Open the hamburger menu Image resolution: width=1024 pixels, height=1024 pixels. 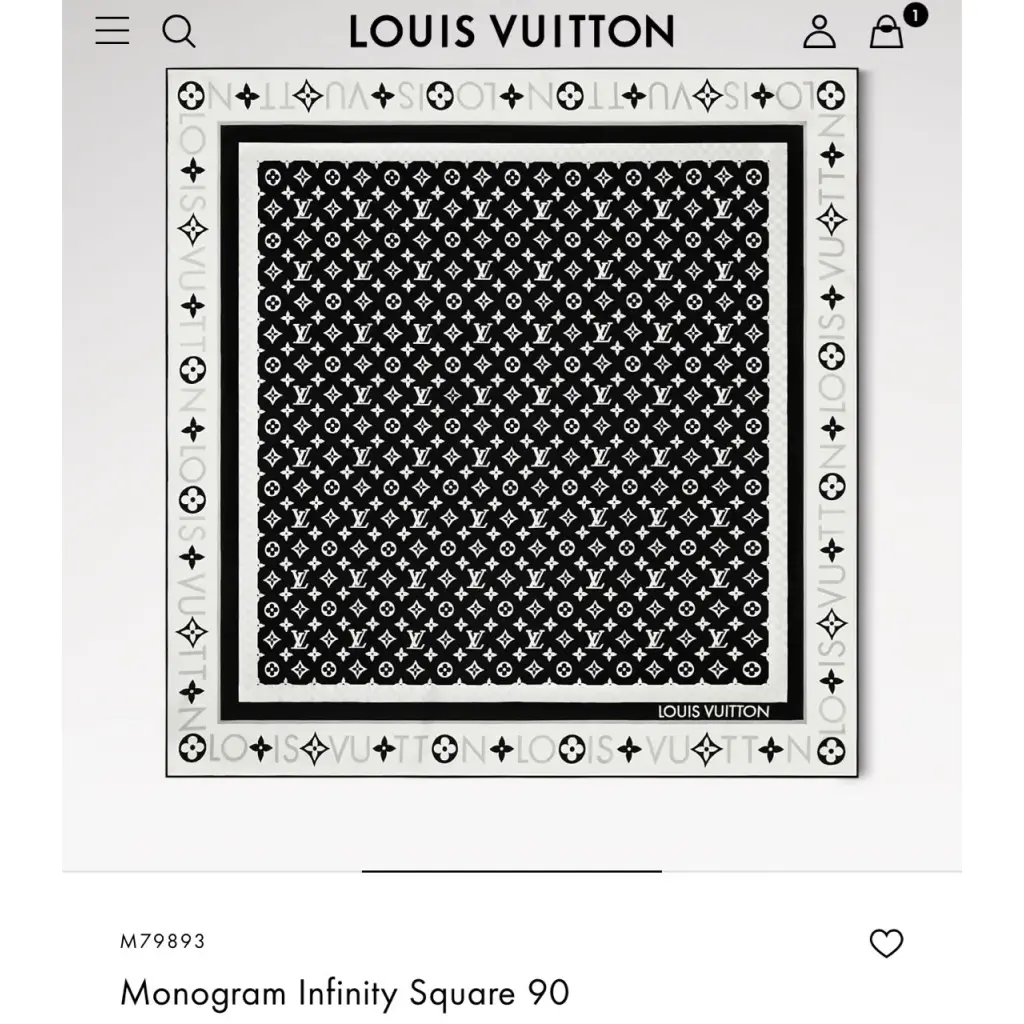click(x=112, y=30)
